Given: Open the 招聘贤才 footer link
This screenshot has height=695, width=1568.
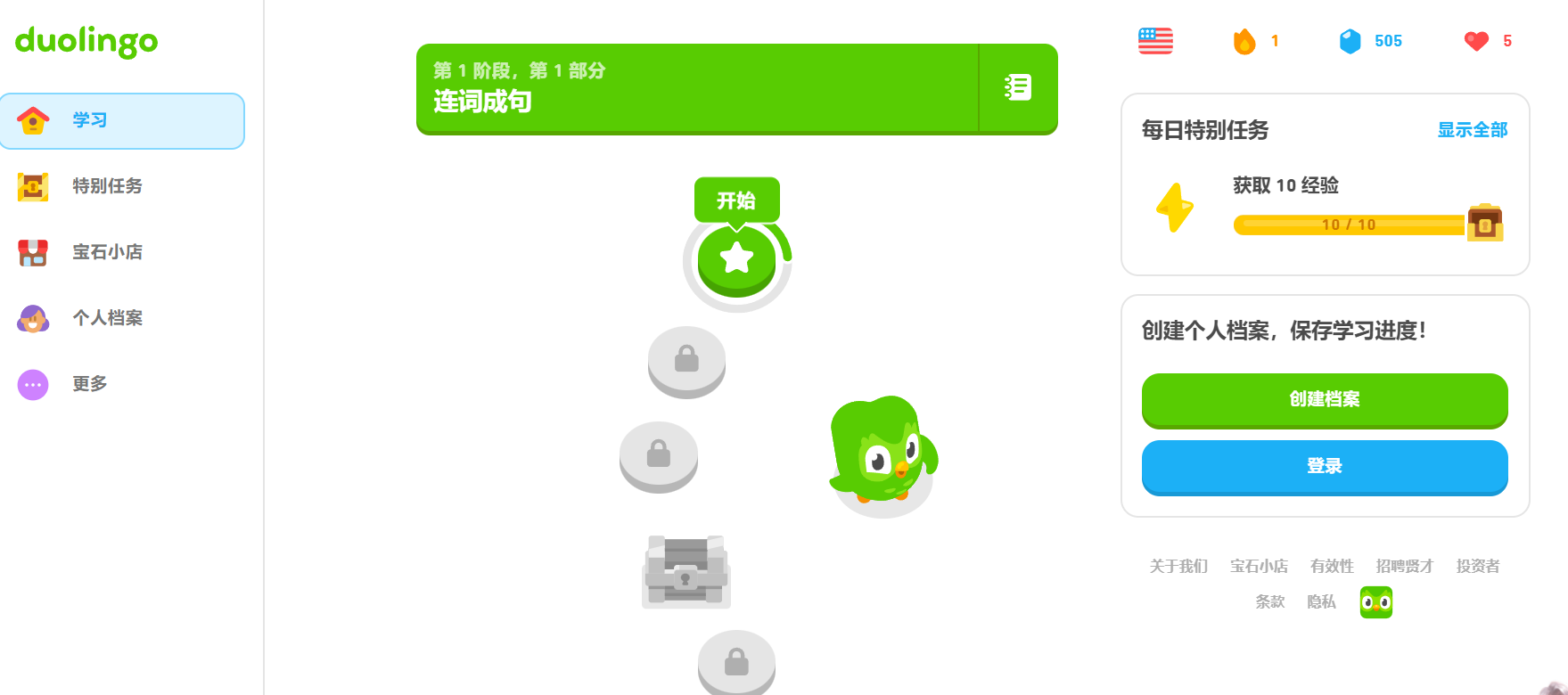Looking at the screenshot, I should (1405, 566).
